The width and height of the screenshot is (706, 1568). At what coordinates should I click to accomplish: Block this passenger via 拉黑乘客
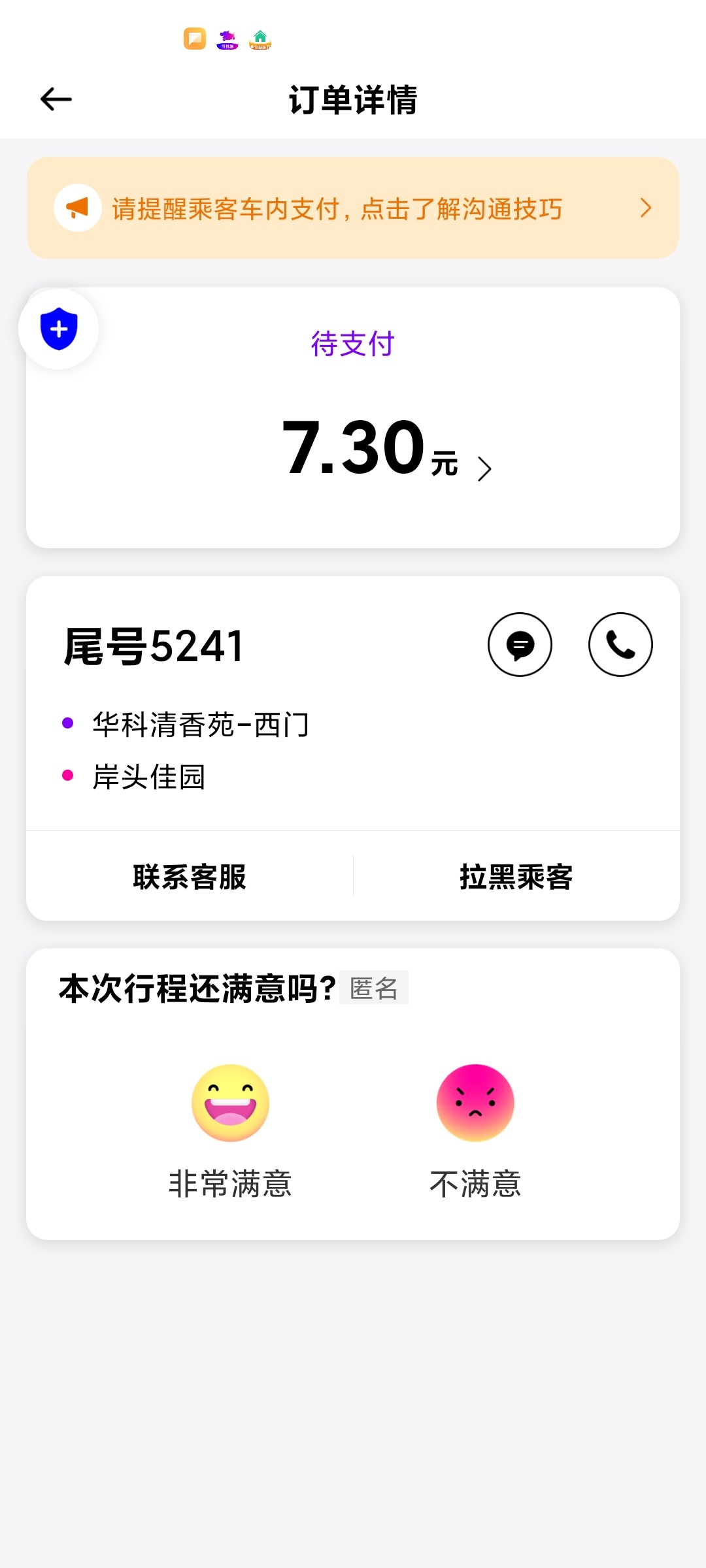click(516, 876)
